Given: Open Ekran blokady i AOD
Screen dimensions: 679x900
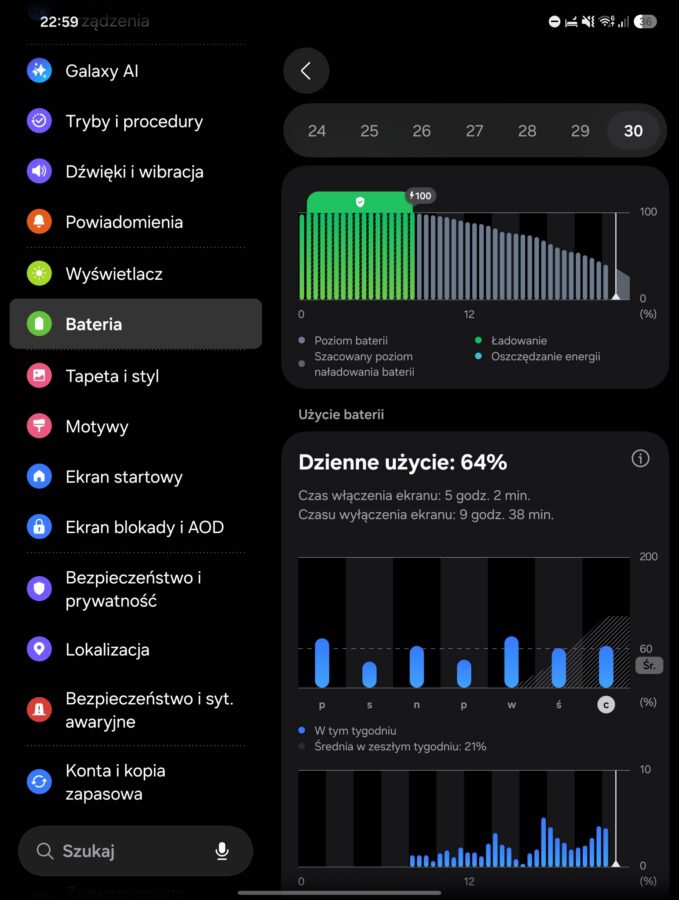Looking at the screenshot, I should 135,527.
